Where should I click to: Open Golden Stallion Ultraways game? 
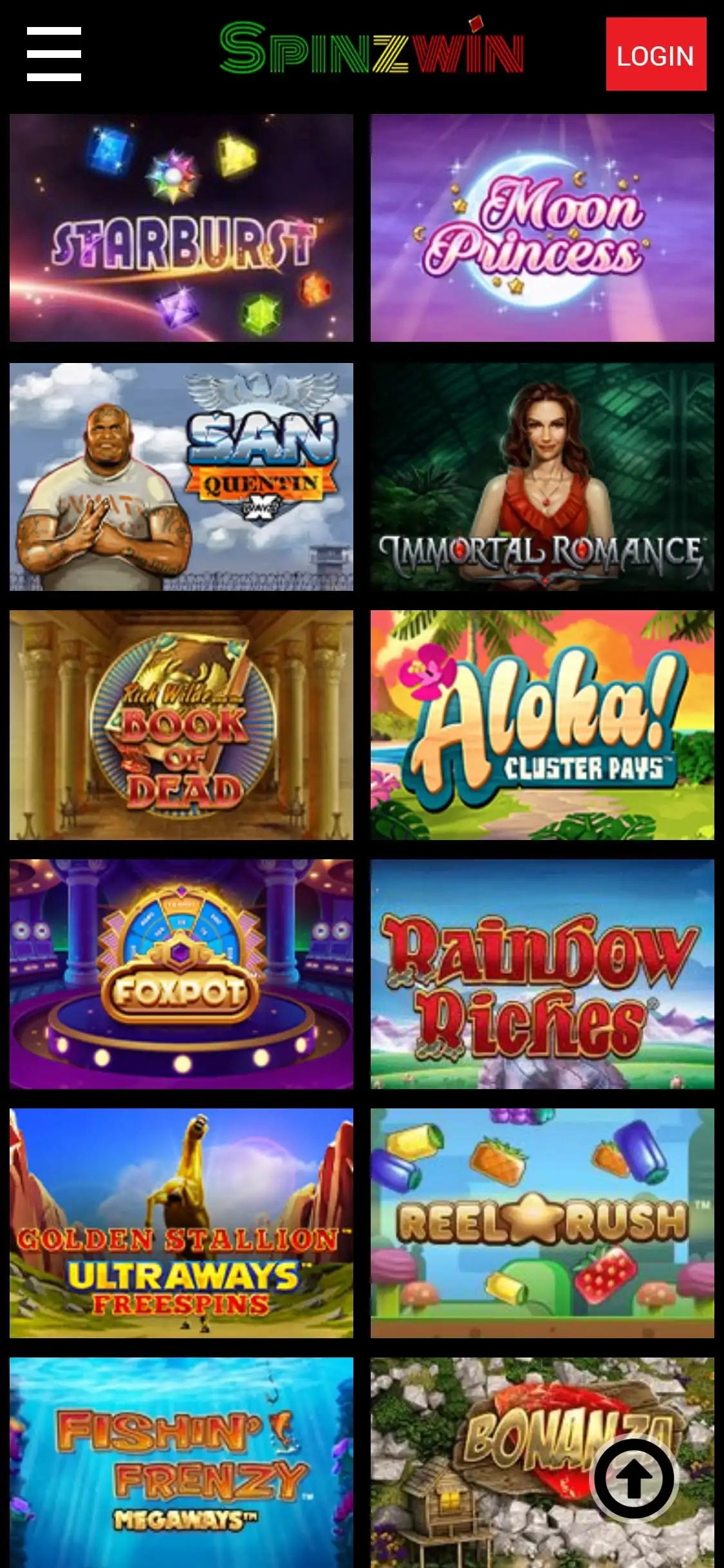tap(181, 1223)
